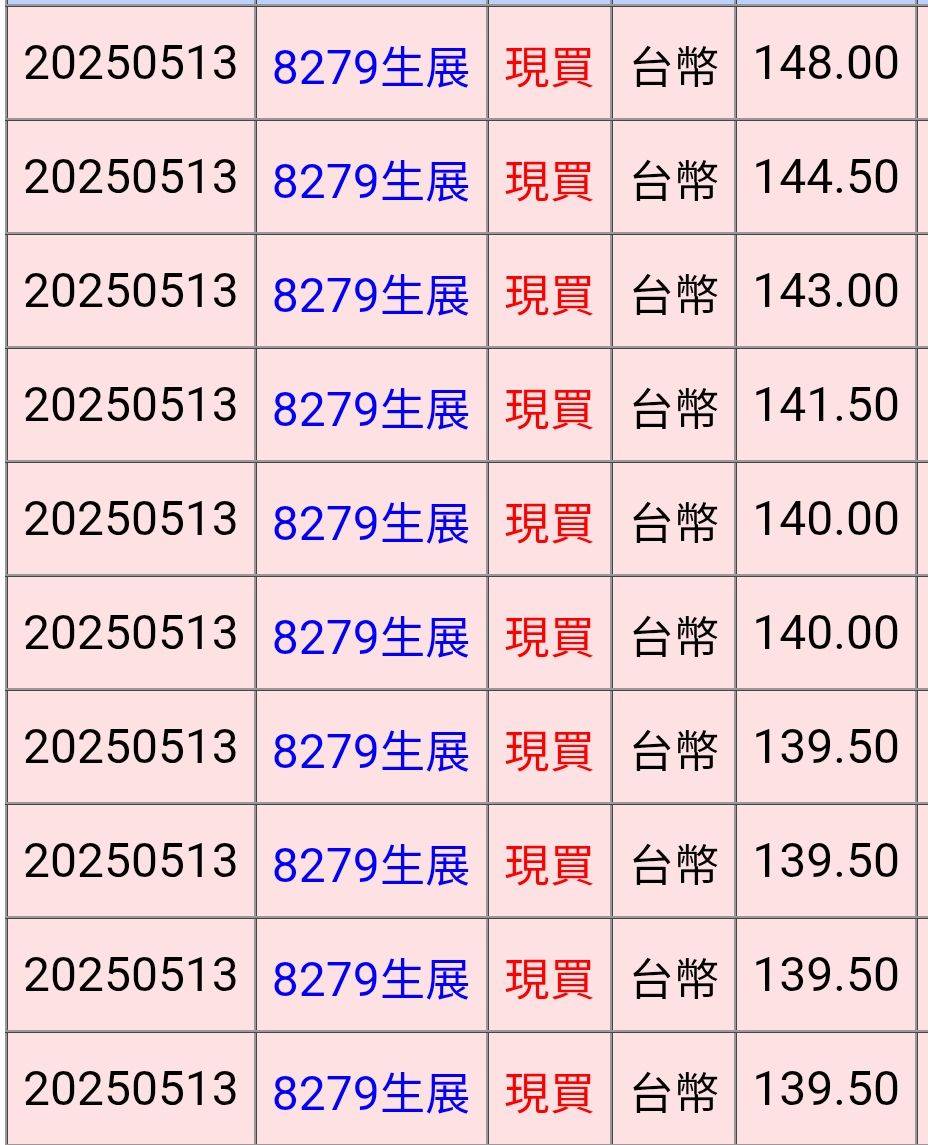Open the 8279生展 link in the 148.00 row
This screenshot has height=1145, width=928.
(371, 68)
